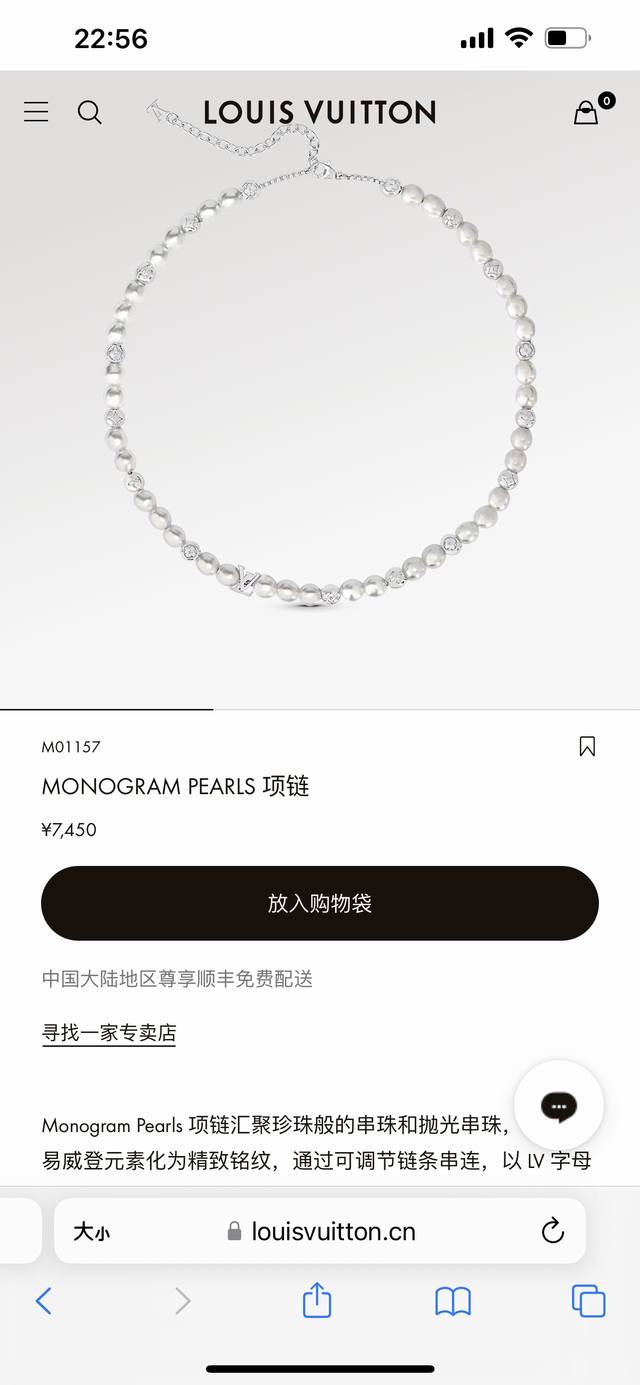Tap the louisvuitton.cn address bar
640x1385 pixels.
[320, 1231]
